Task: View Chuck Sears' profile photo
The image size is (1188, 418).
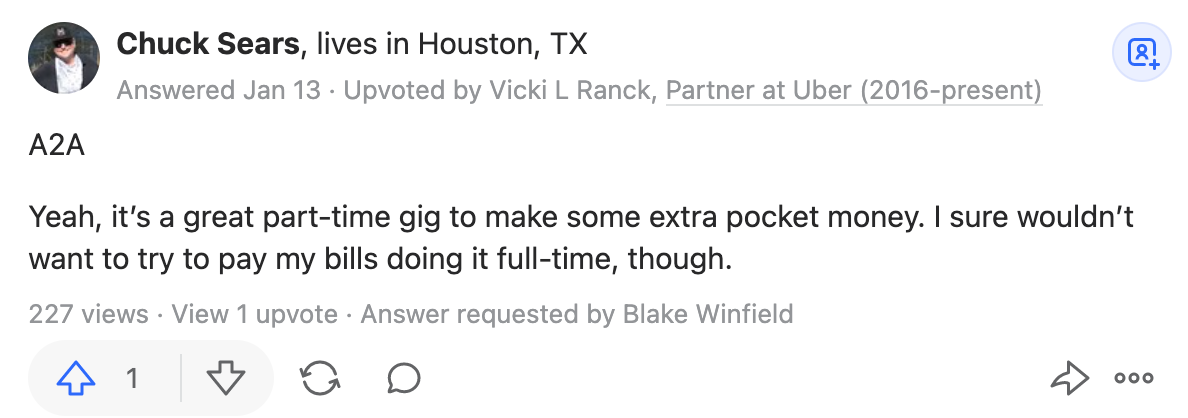Action: [64, 58]
